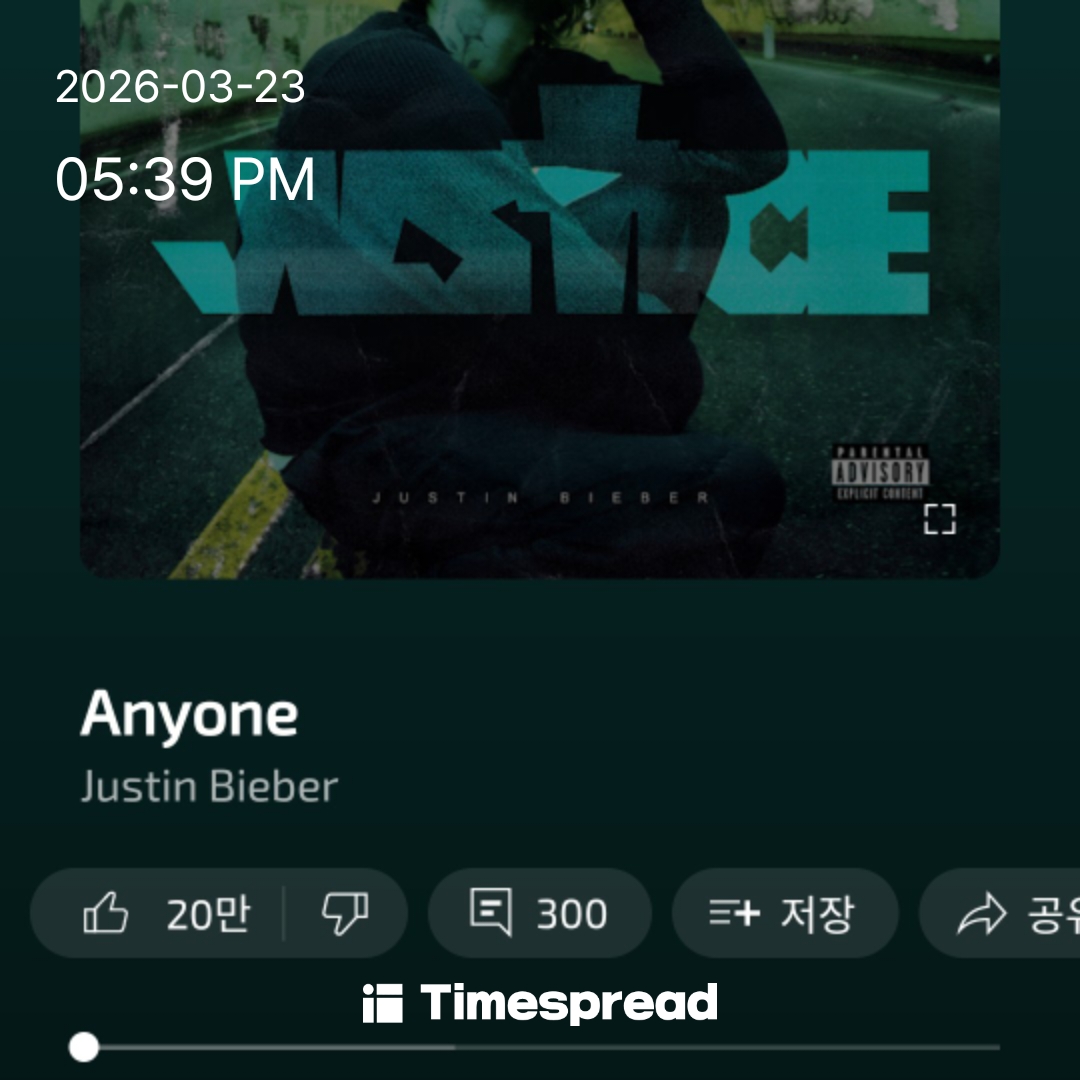Open the 300 comments
This screenshot has height=1080, width=1080.
(x=539, y=913)
